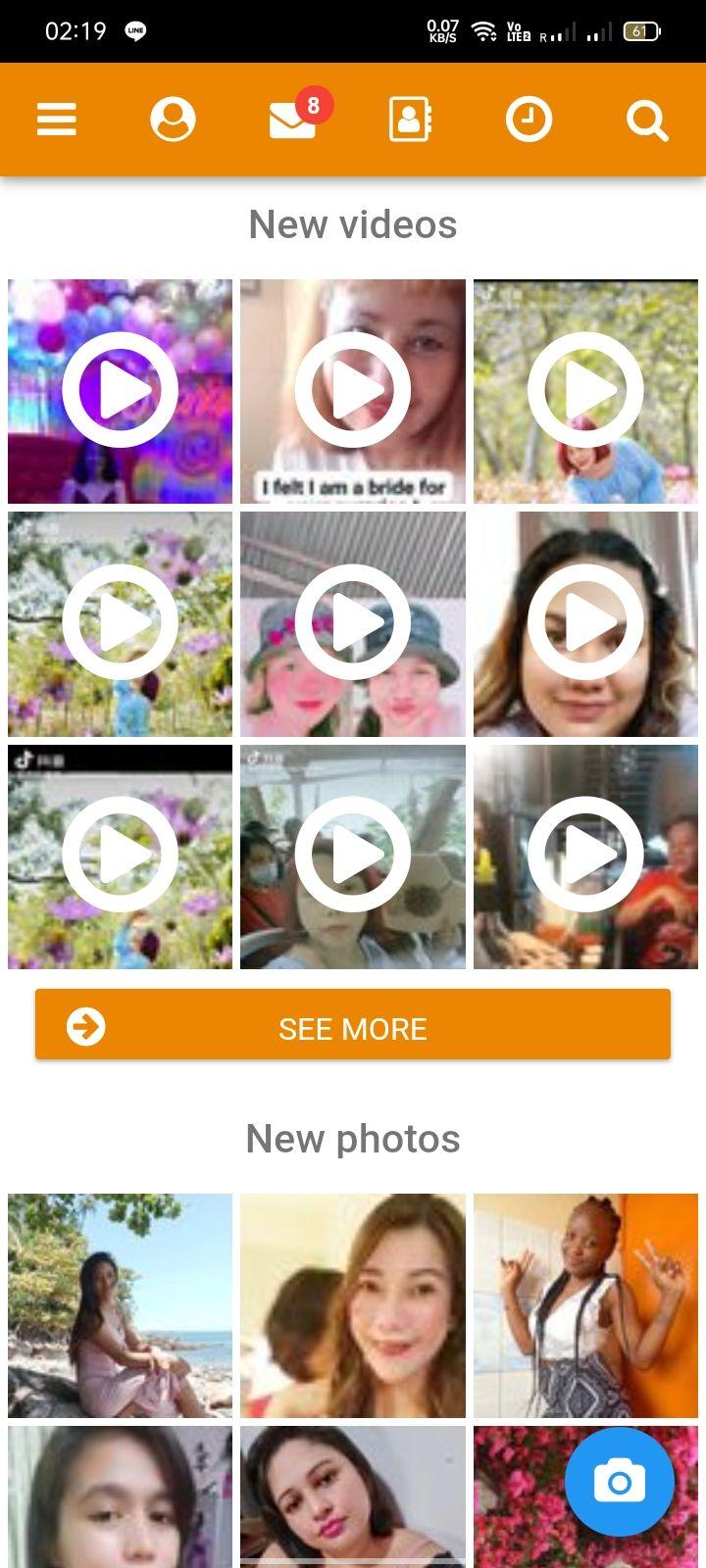706x1568 pixels.
Task: Open photo of woman showing peace signs
Action: pos(585,1305)
